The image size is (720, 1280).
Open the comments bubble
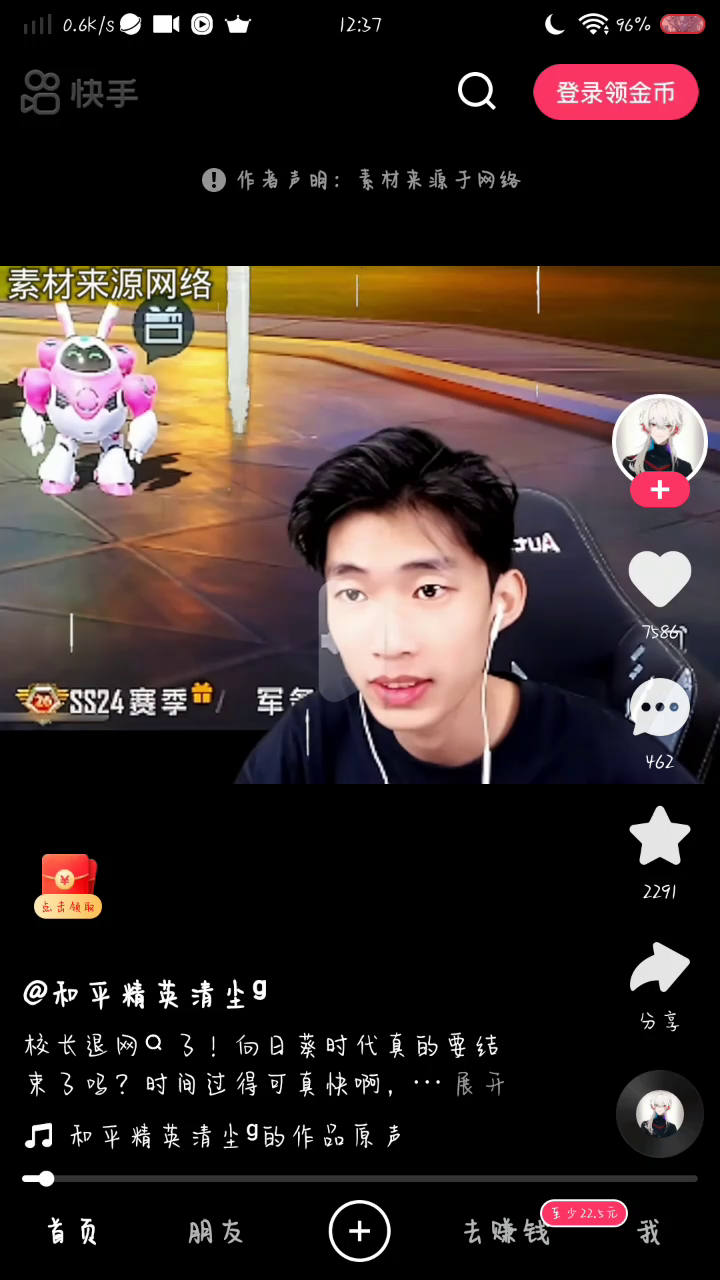coord(660,707)
